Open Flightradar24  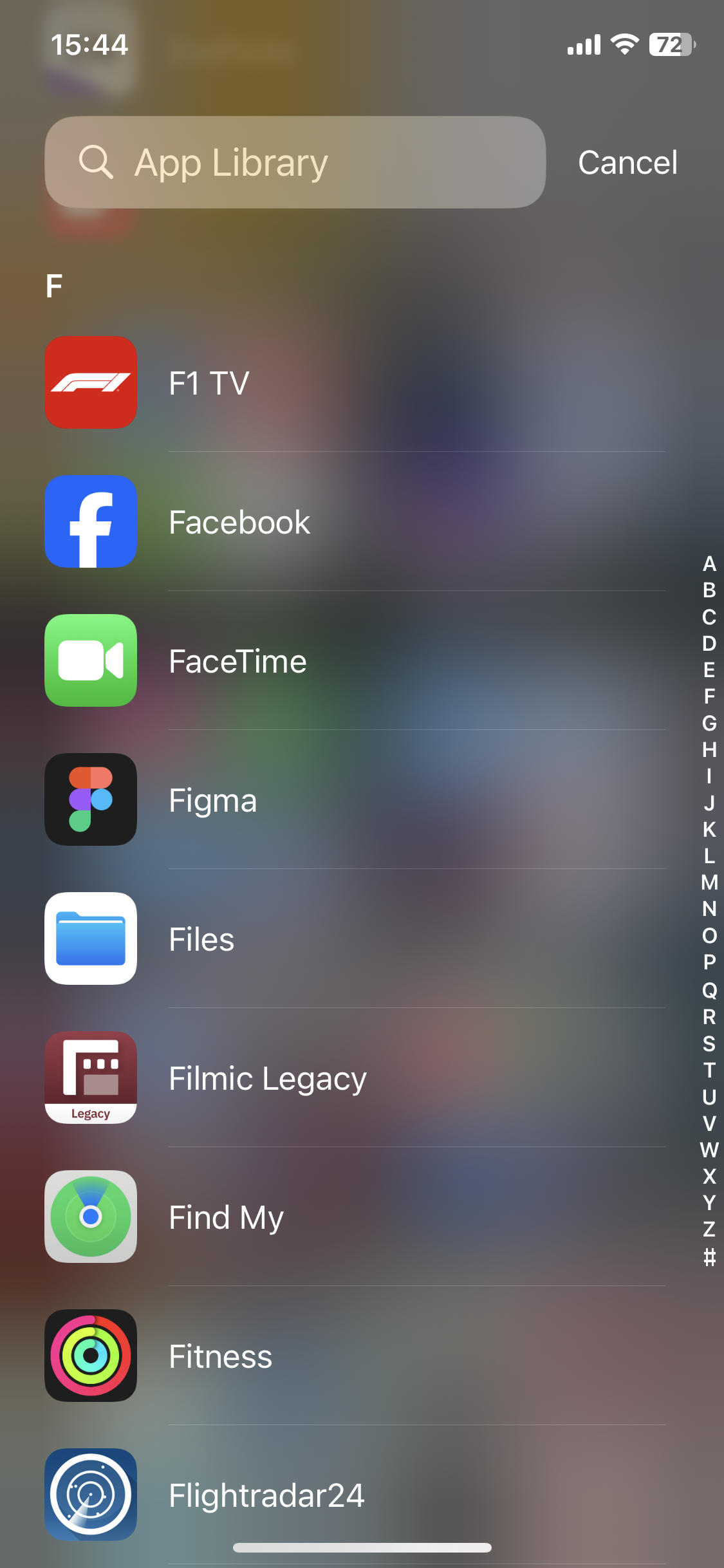coord(355,1495)
